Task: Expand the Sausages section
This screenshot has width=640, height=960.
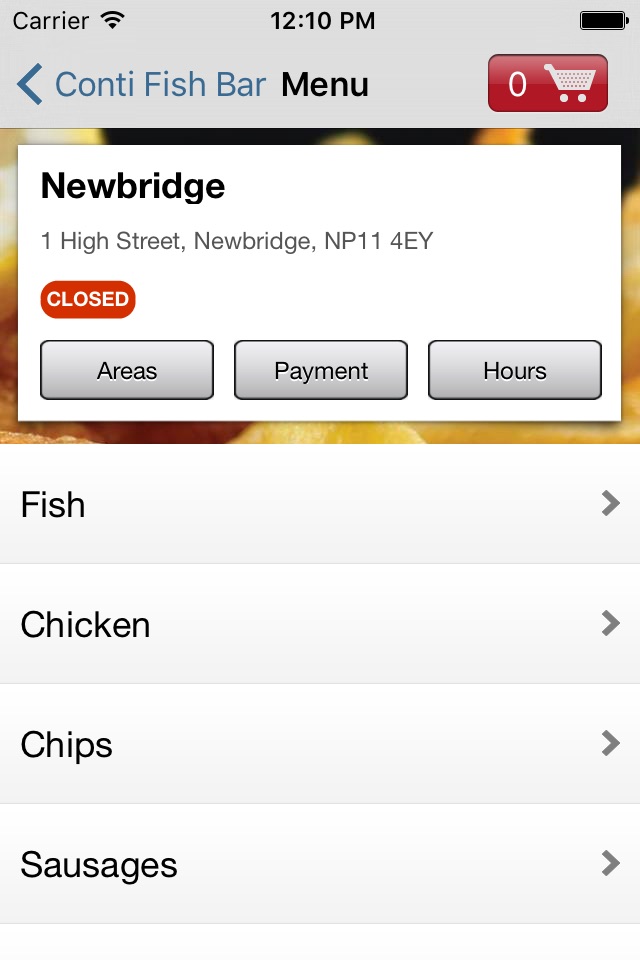Action: [x=320, y=865]
